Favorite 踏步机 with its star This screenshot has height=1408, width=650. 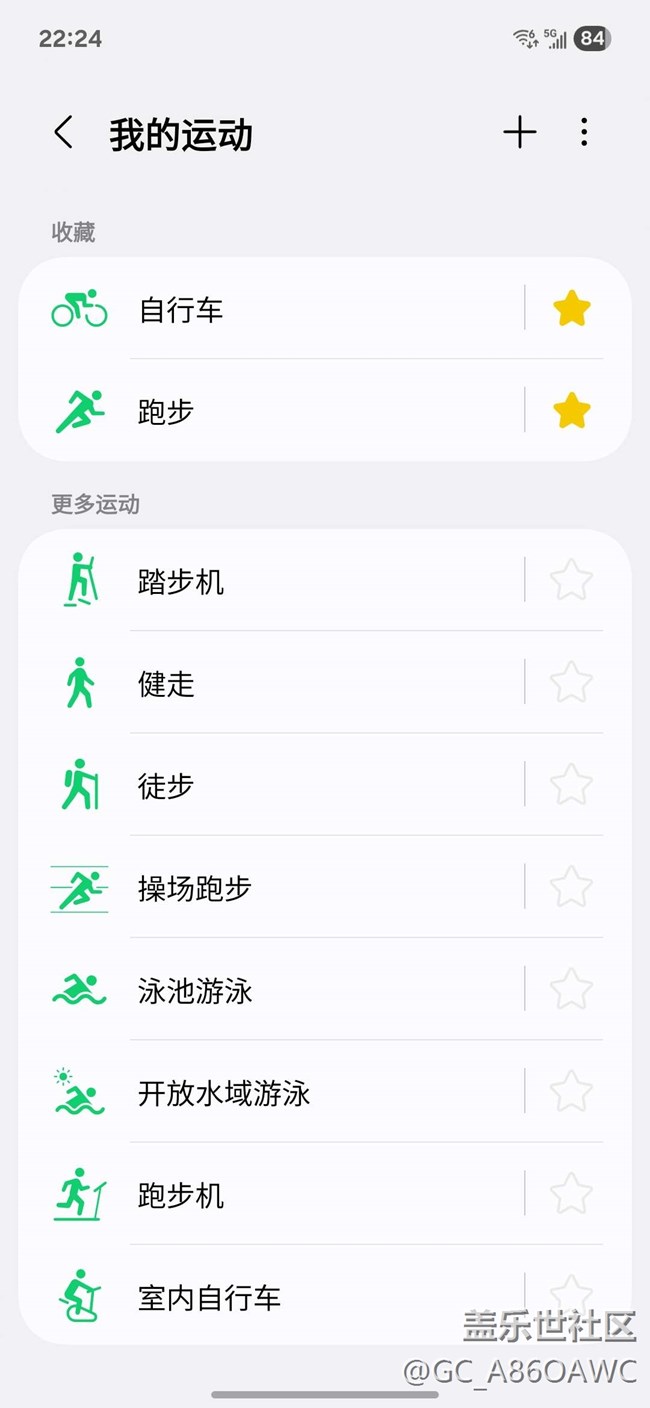[572, 580]
